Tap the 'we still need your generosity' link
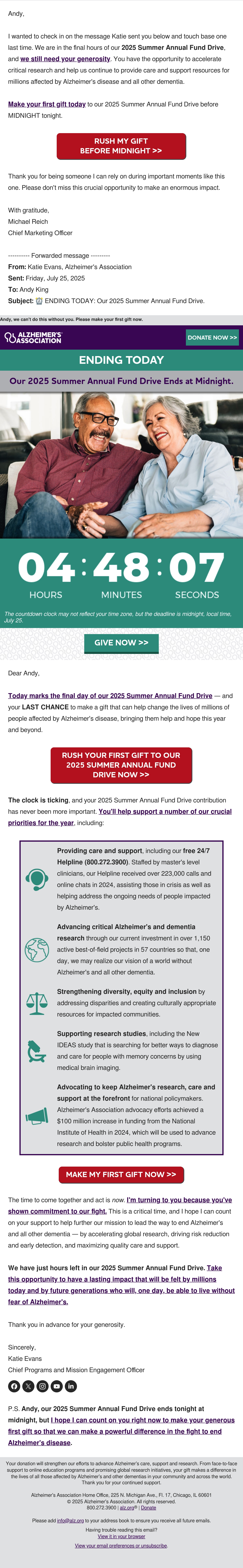243x1568 pixels. point(65,59)
